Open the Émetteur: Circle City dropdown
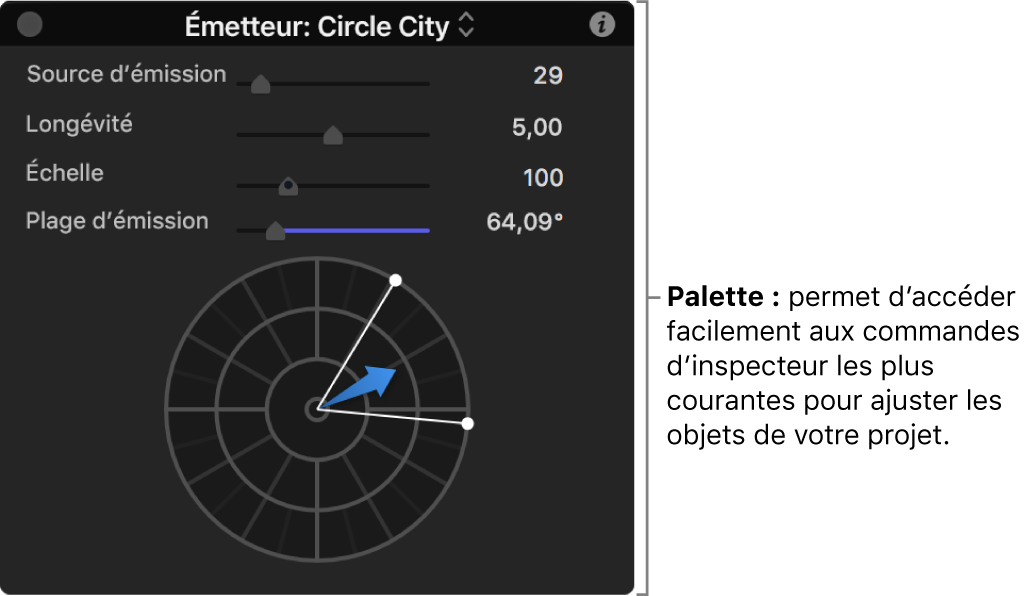The image size is (1035, 596). [329, 27]
